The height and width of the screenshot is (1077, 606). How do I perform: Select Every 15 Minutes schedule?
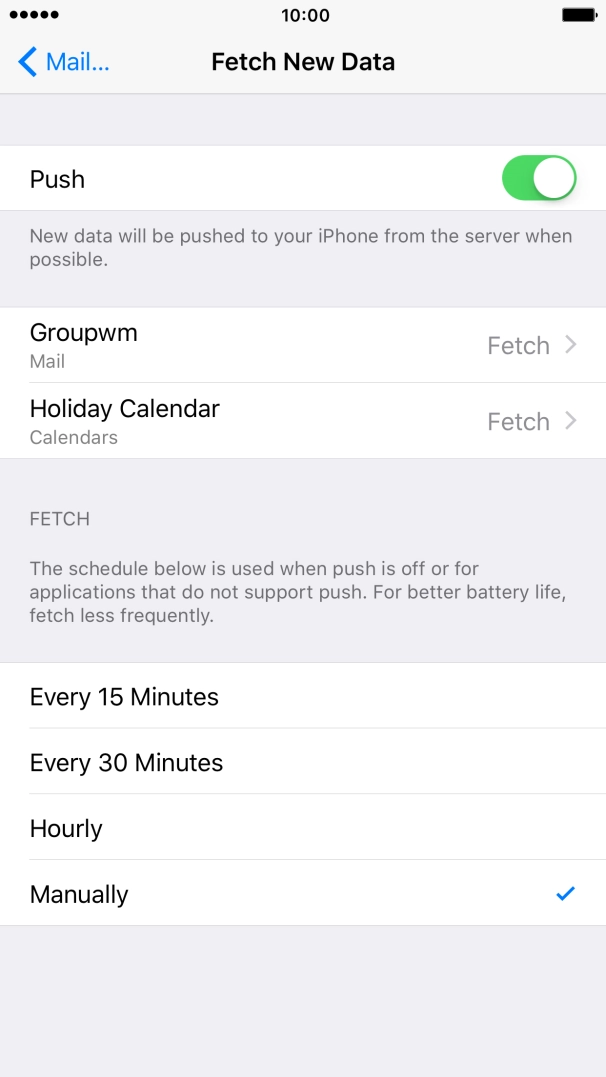[x=303, y=696]
